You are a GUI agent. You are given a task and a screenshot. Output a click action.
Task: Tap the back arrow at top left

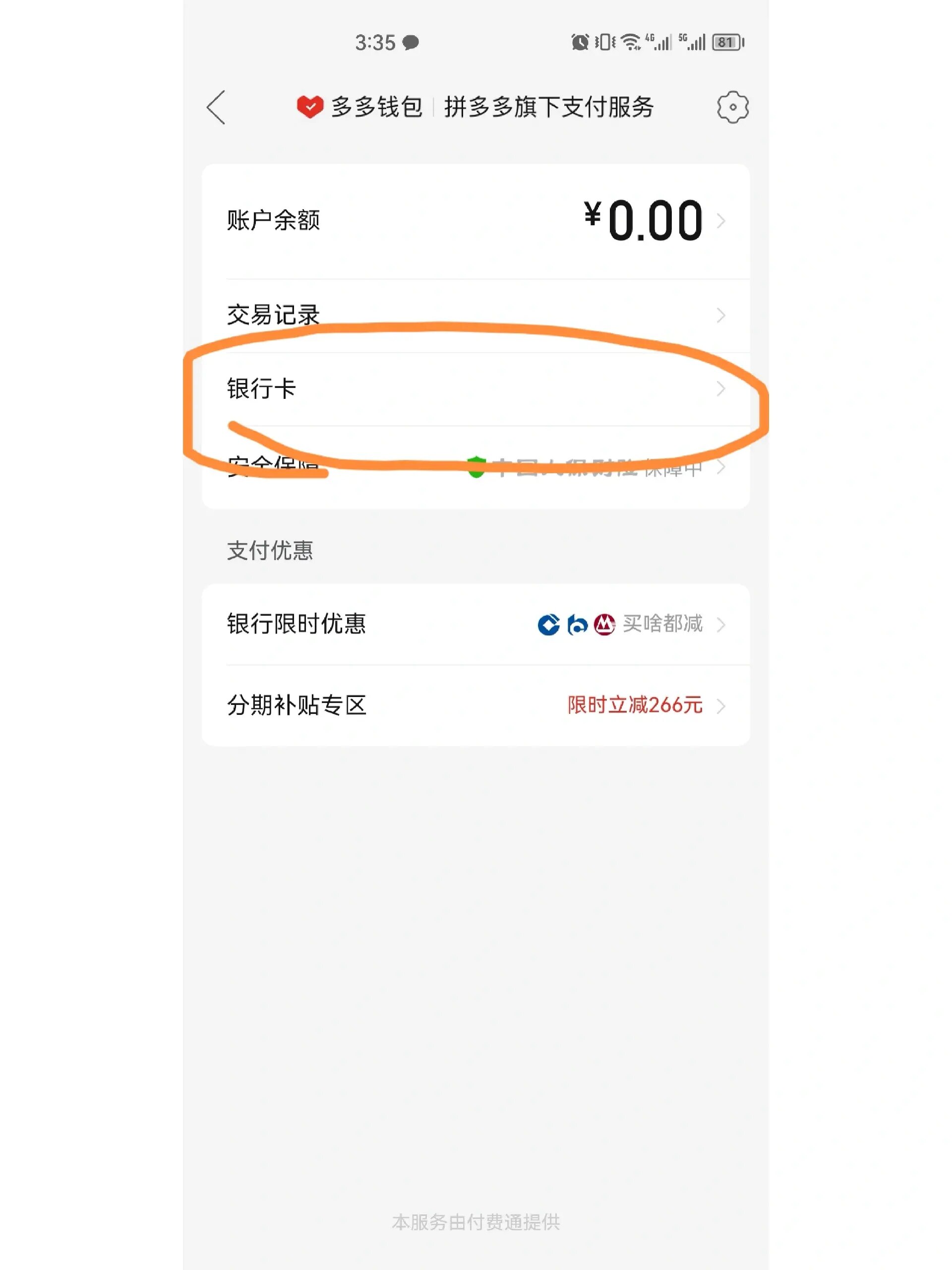[214, 106]
